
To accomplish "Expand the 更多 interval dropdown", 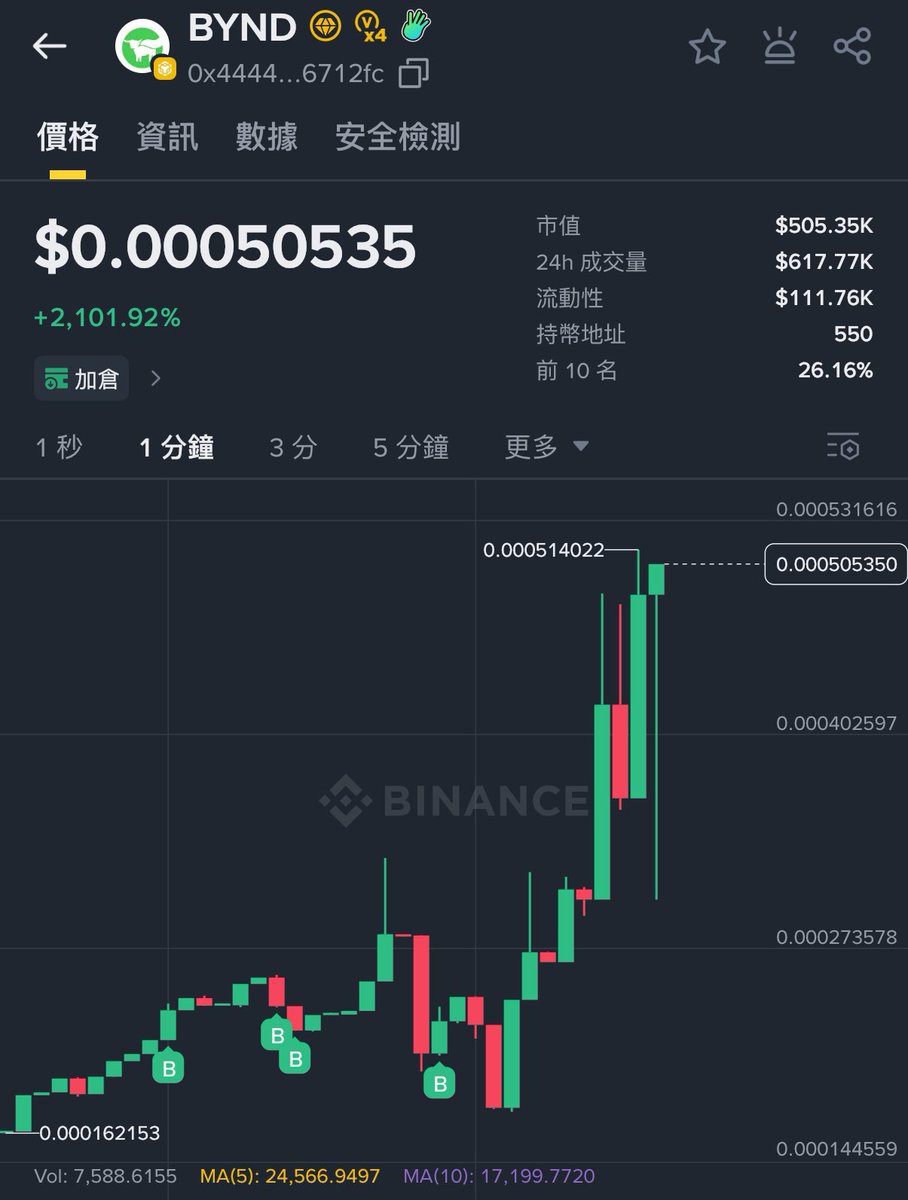I will 546,447.
